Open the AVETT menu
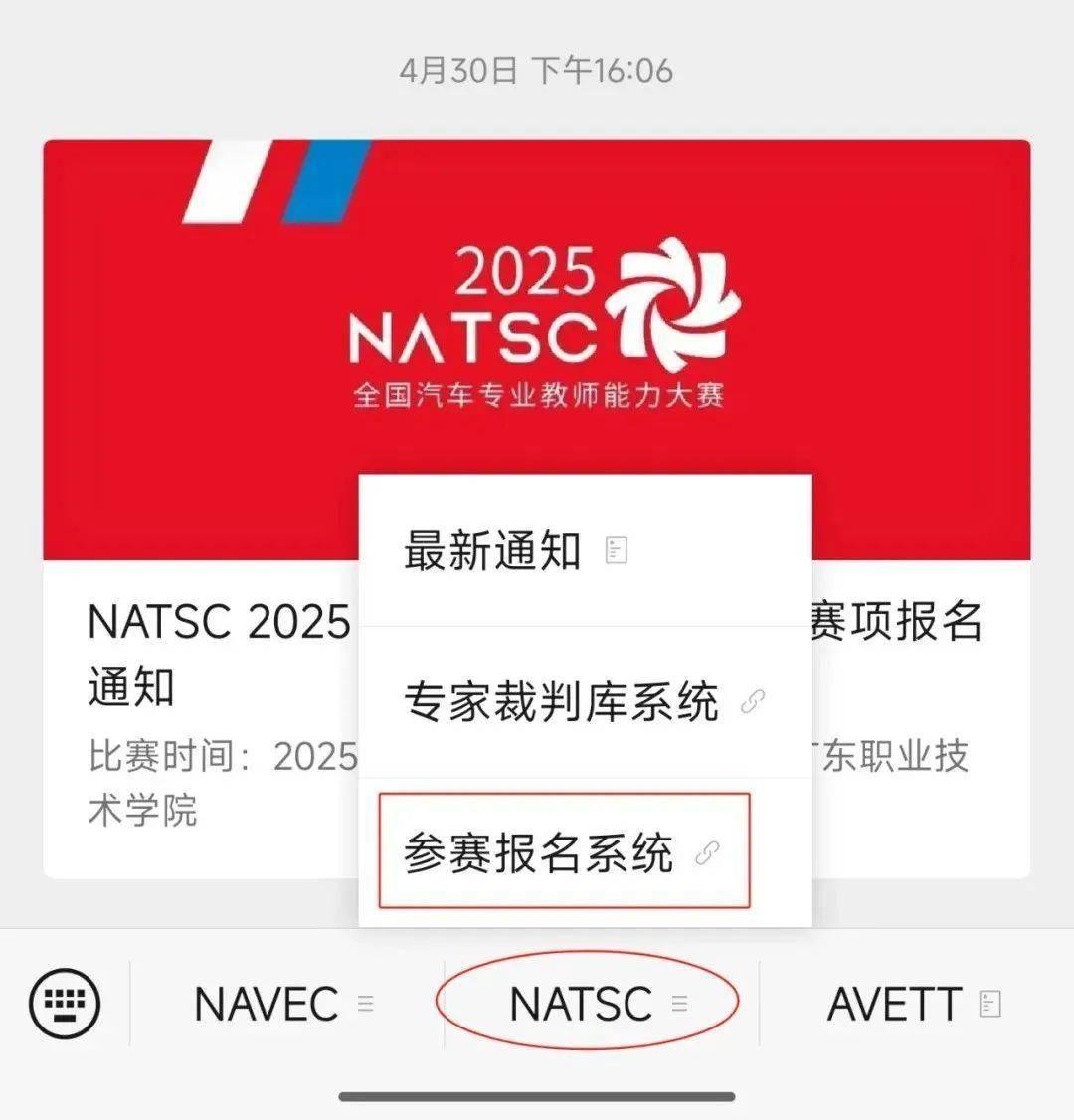The height and width of the screenshot is (1120, 1074). click(897, 1003)
